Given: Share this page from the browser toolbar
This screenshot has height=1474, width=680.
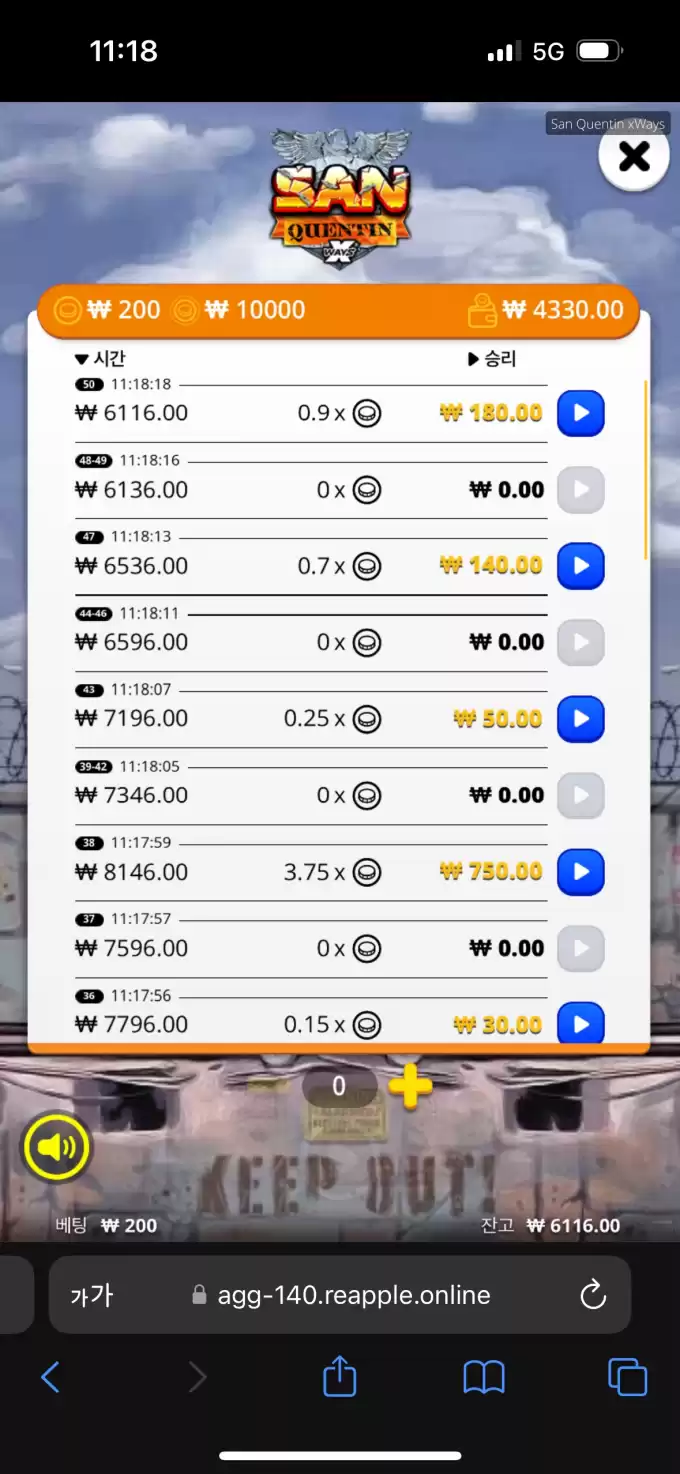Looking at the screenshot, I should (340, 1377).
